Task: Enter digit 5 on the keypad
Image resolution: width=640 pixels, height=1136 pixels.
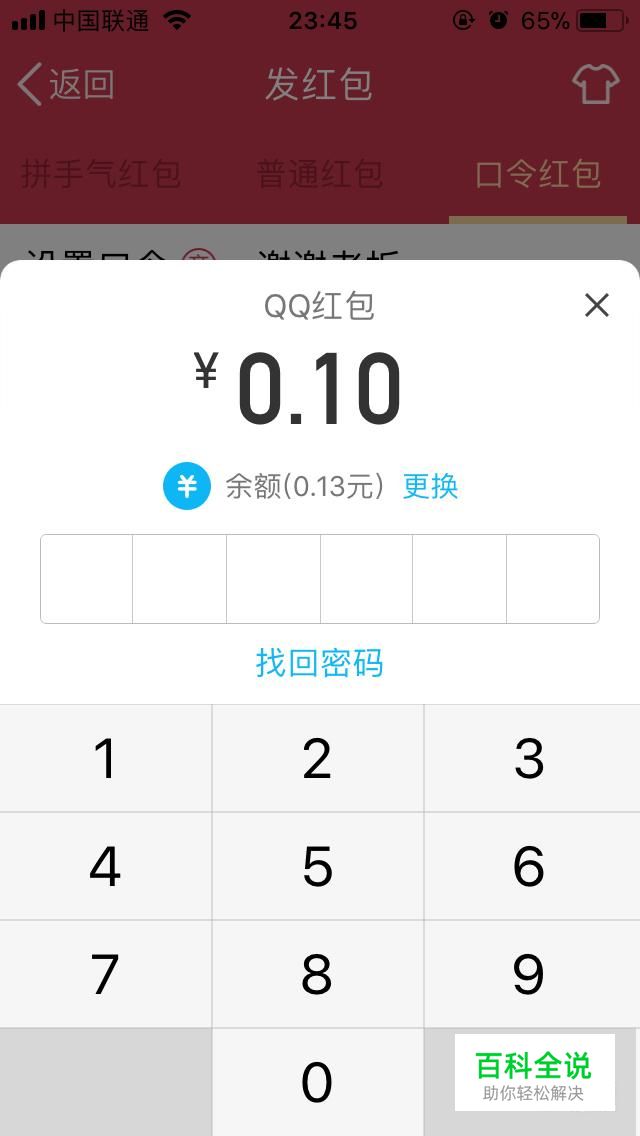Action: (317, 866)
